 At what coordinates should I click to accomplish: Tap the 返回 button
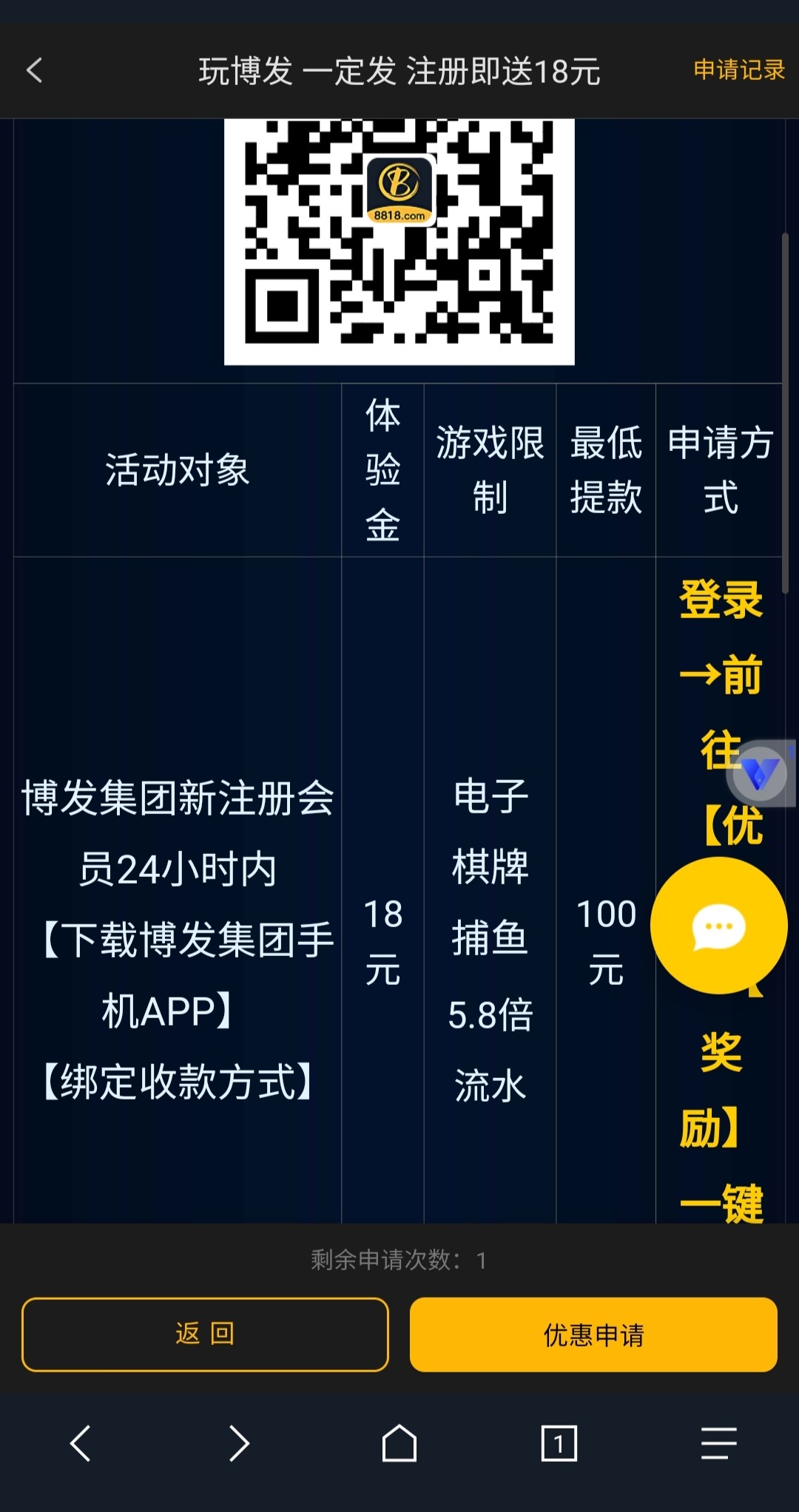pyautogui.click(x=205, y=1335)
